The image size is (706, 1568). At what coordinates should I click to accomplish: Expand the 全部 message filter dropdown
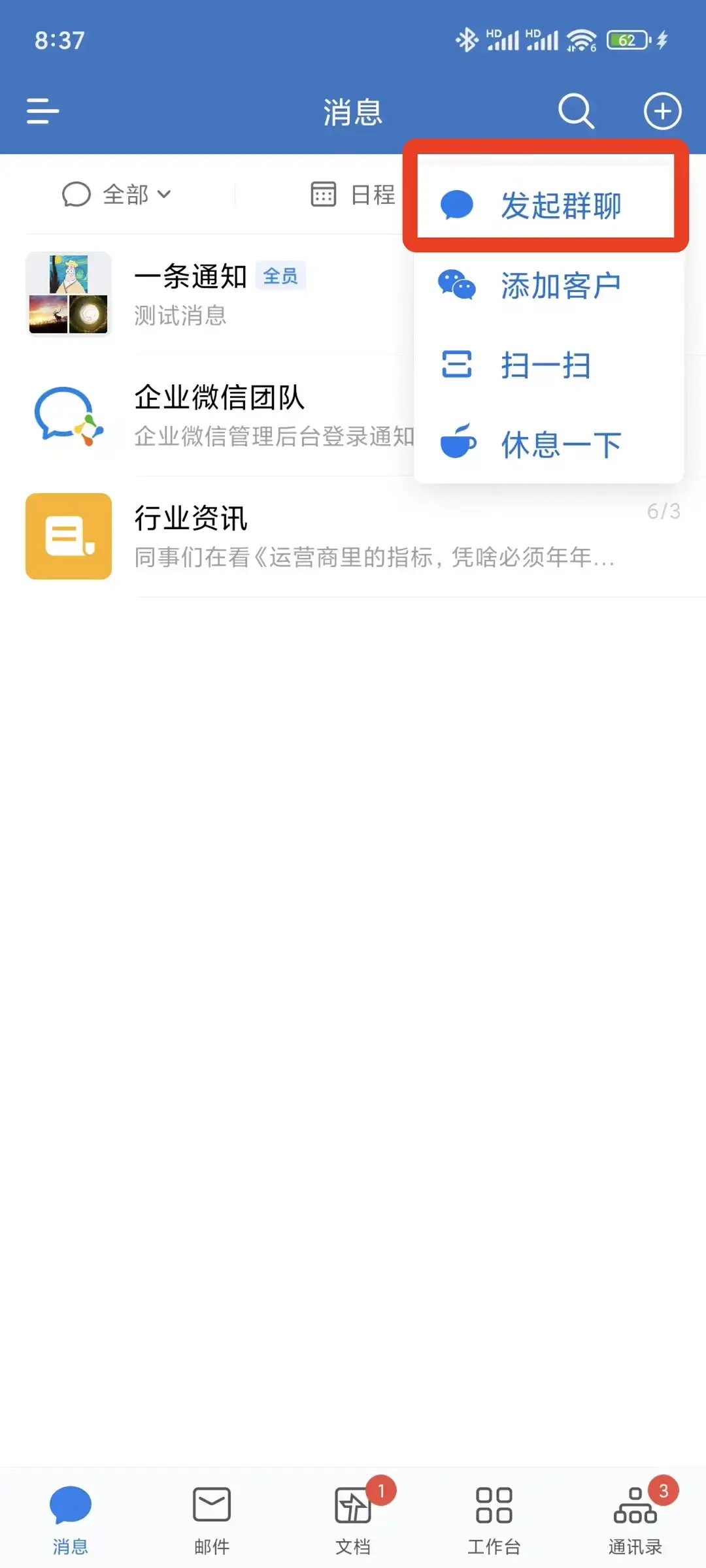(118, 194)
